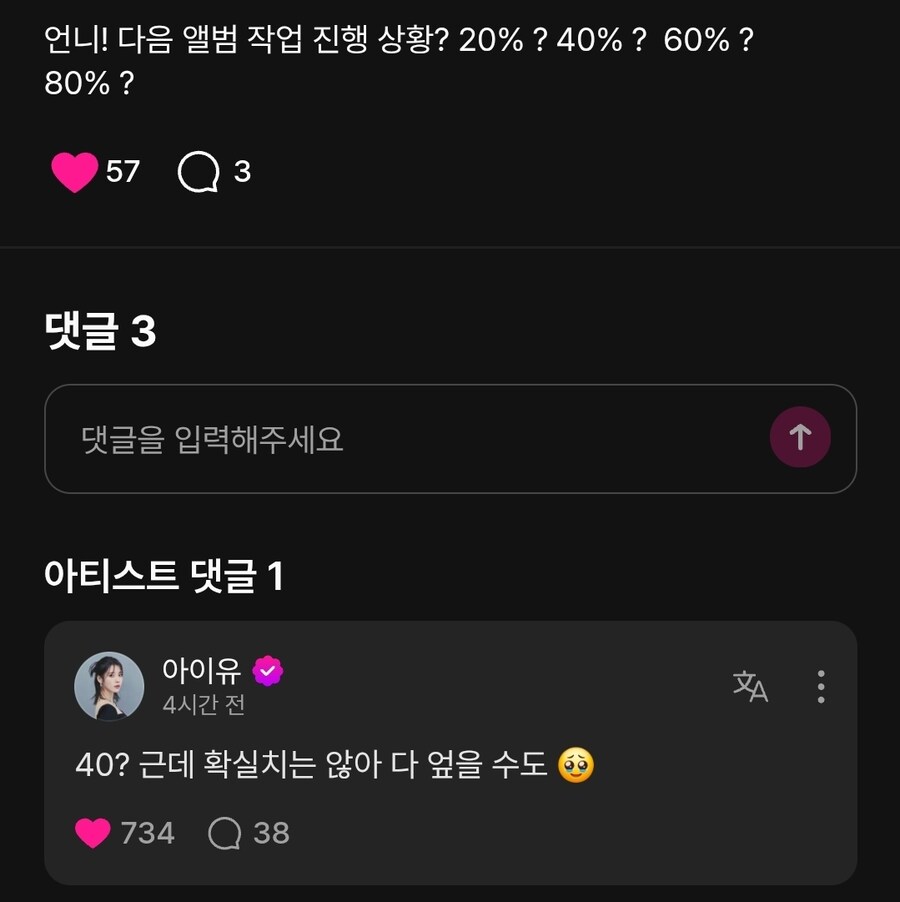Tap the comment count "3" beside the bubble
Viewport: 900px width, 902px height.
click(x=243, y=172)
